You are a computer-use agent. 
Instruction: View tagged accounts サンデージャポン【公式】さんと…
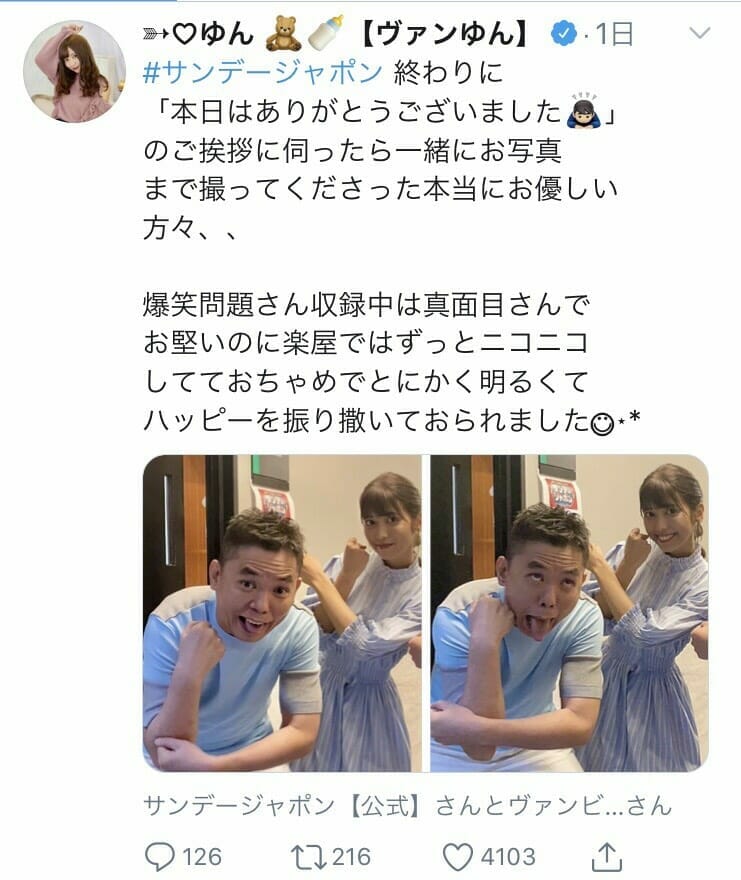407,805
